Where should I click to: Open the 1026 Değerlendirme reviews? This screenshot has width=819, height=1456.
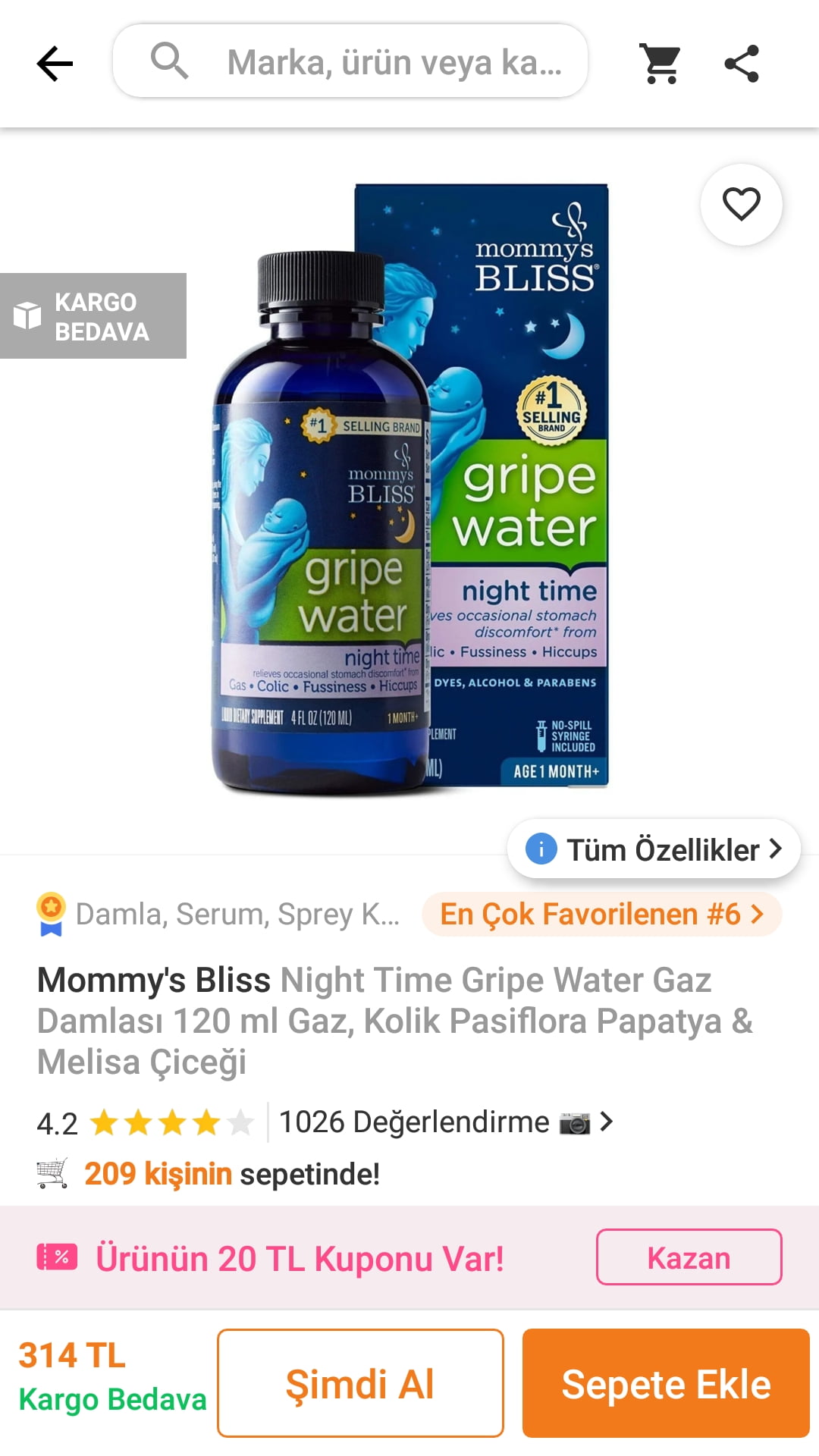click(414, 1122)
